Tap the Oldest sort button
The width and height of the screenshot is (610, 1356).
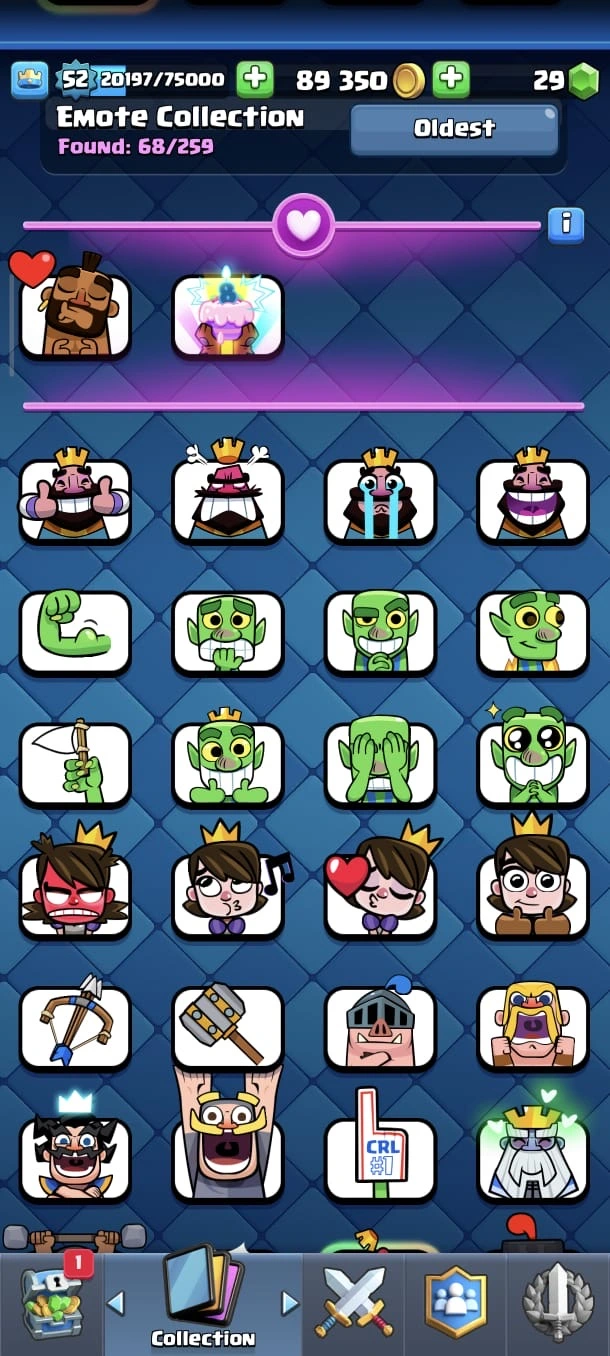pyautogui.click(x=454, y=129)
